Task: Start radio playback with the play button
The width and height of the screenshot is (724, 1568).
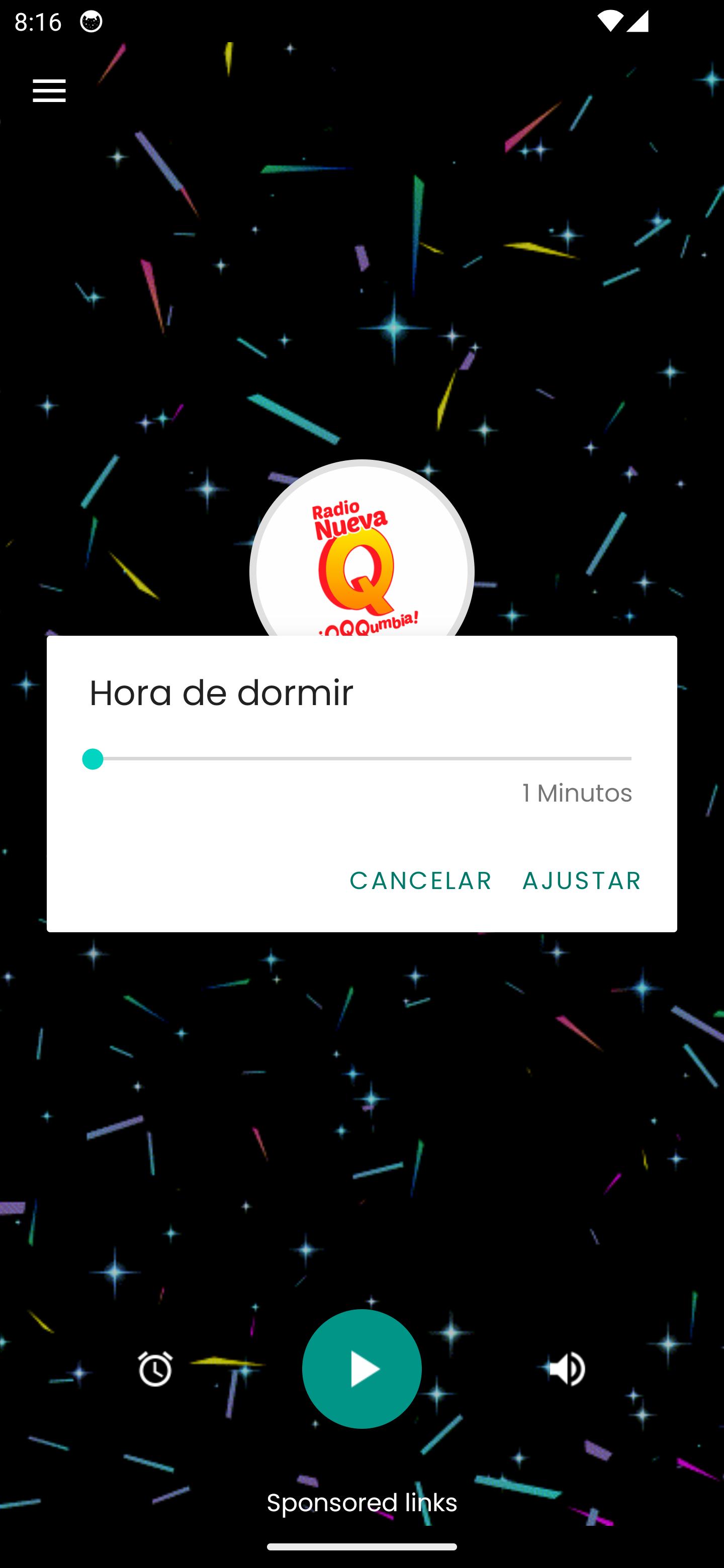Action: click(361, 1369)
